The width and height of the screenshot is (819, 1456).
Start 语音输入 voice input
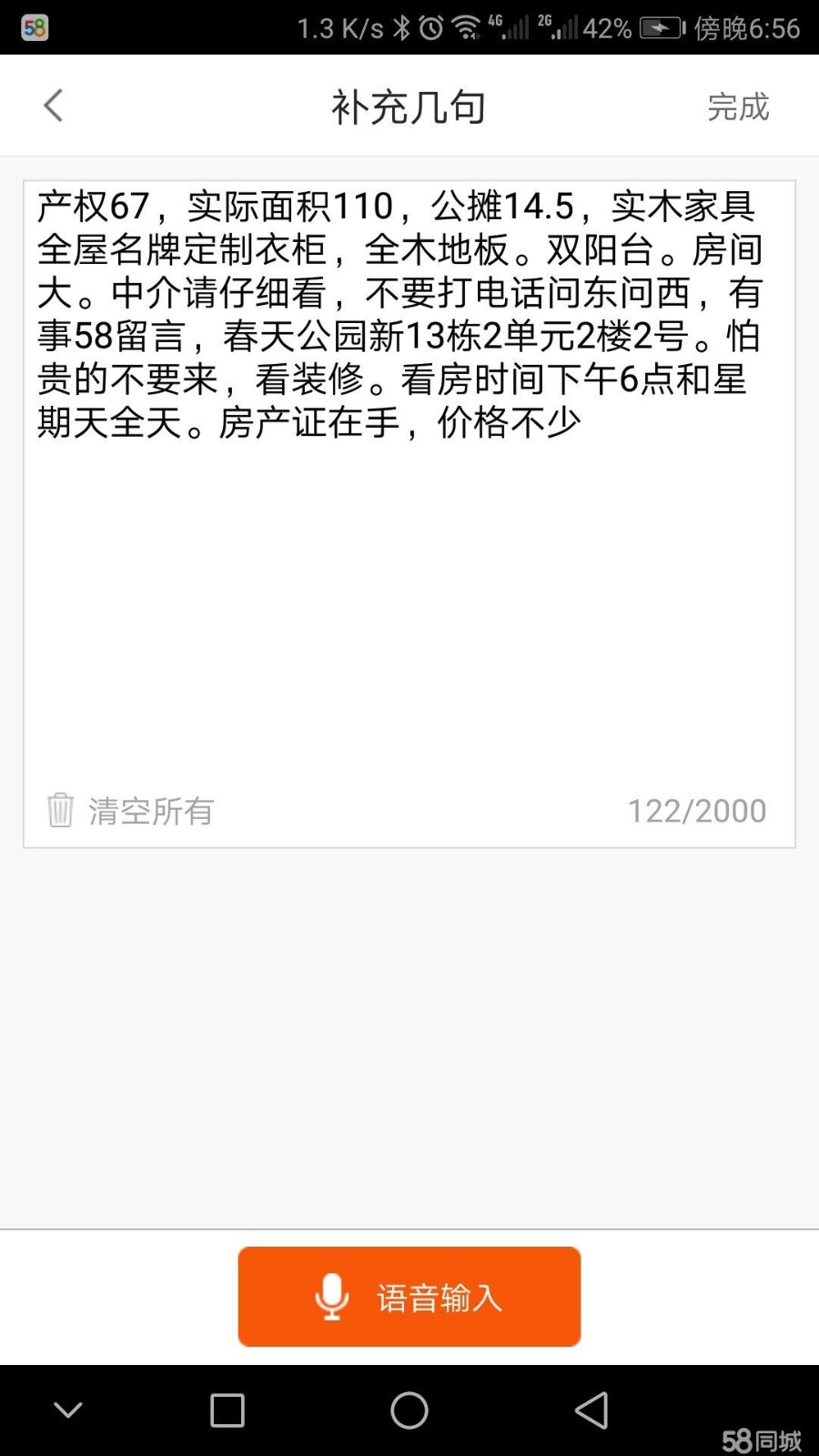(409, 1297)
